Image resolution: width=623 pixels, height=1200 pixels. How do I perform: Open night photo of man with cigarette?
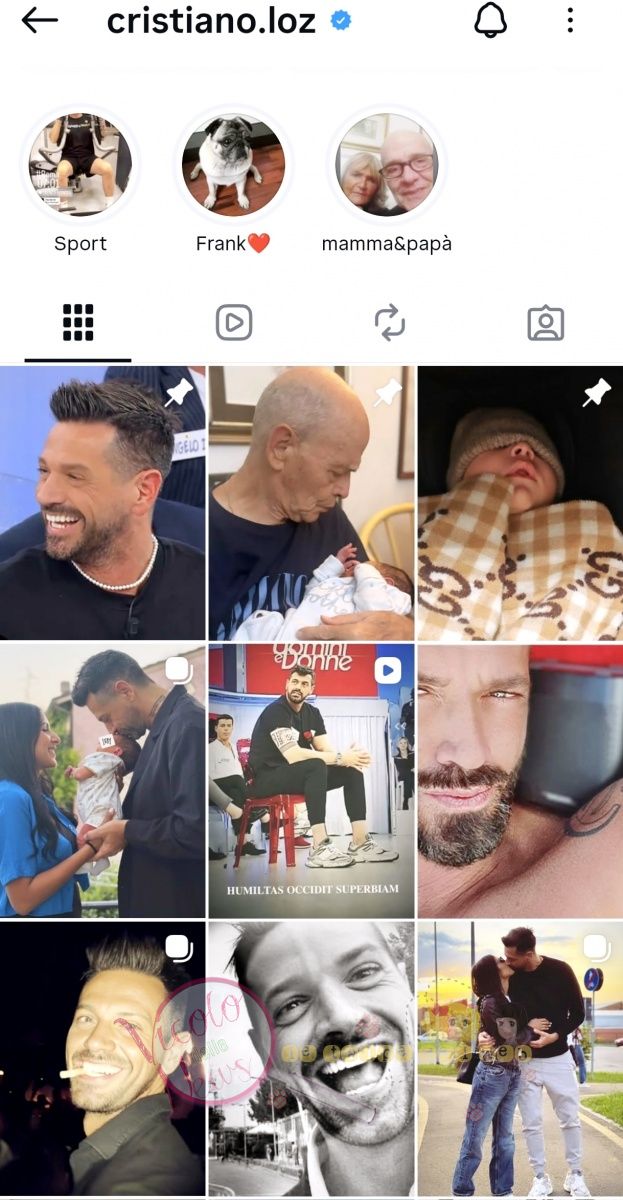102,1058
